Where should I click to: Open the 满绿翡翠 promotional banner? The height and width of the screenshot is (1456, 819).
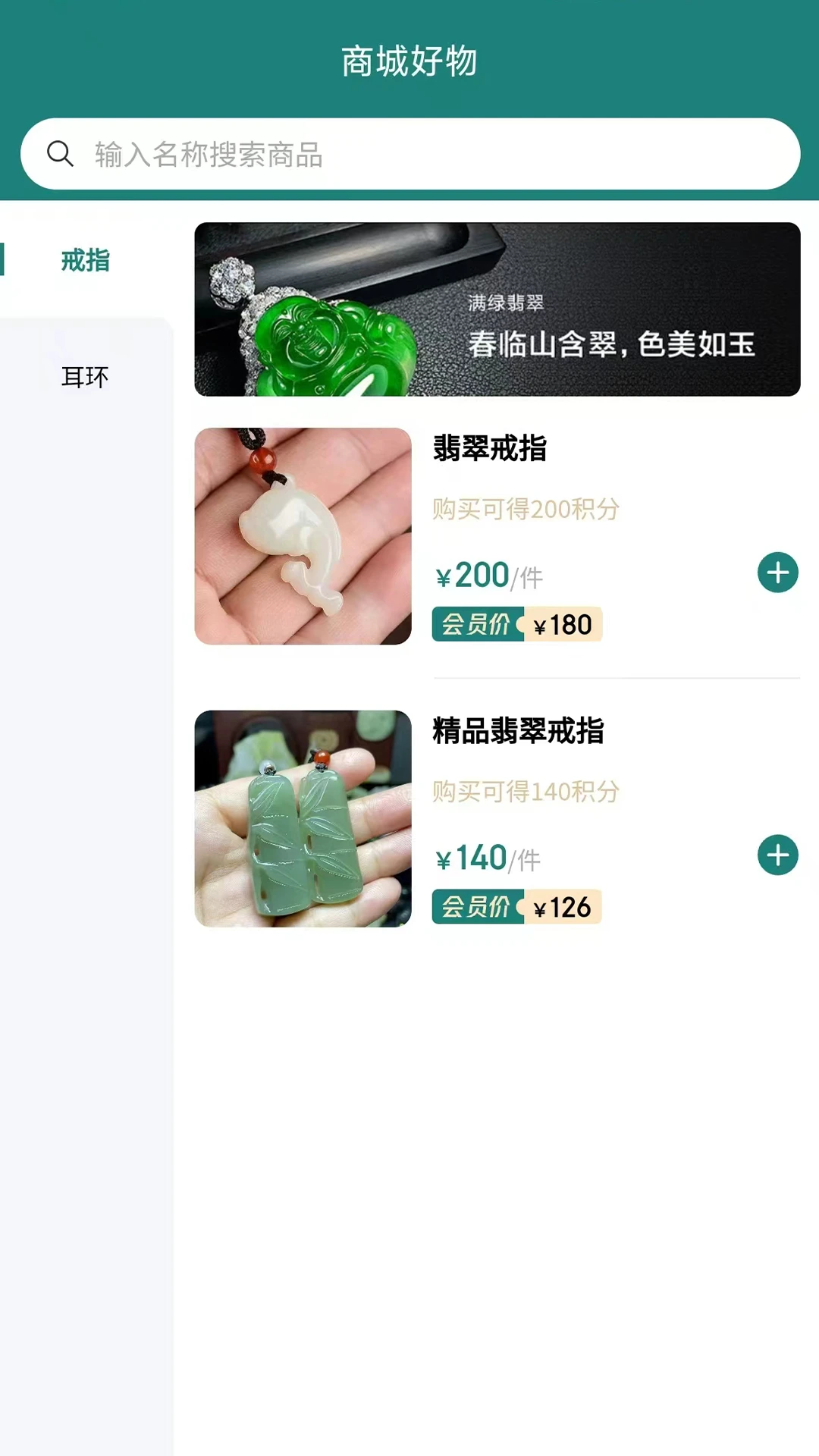point(497,309)
